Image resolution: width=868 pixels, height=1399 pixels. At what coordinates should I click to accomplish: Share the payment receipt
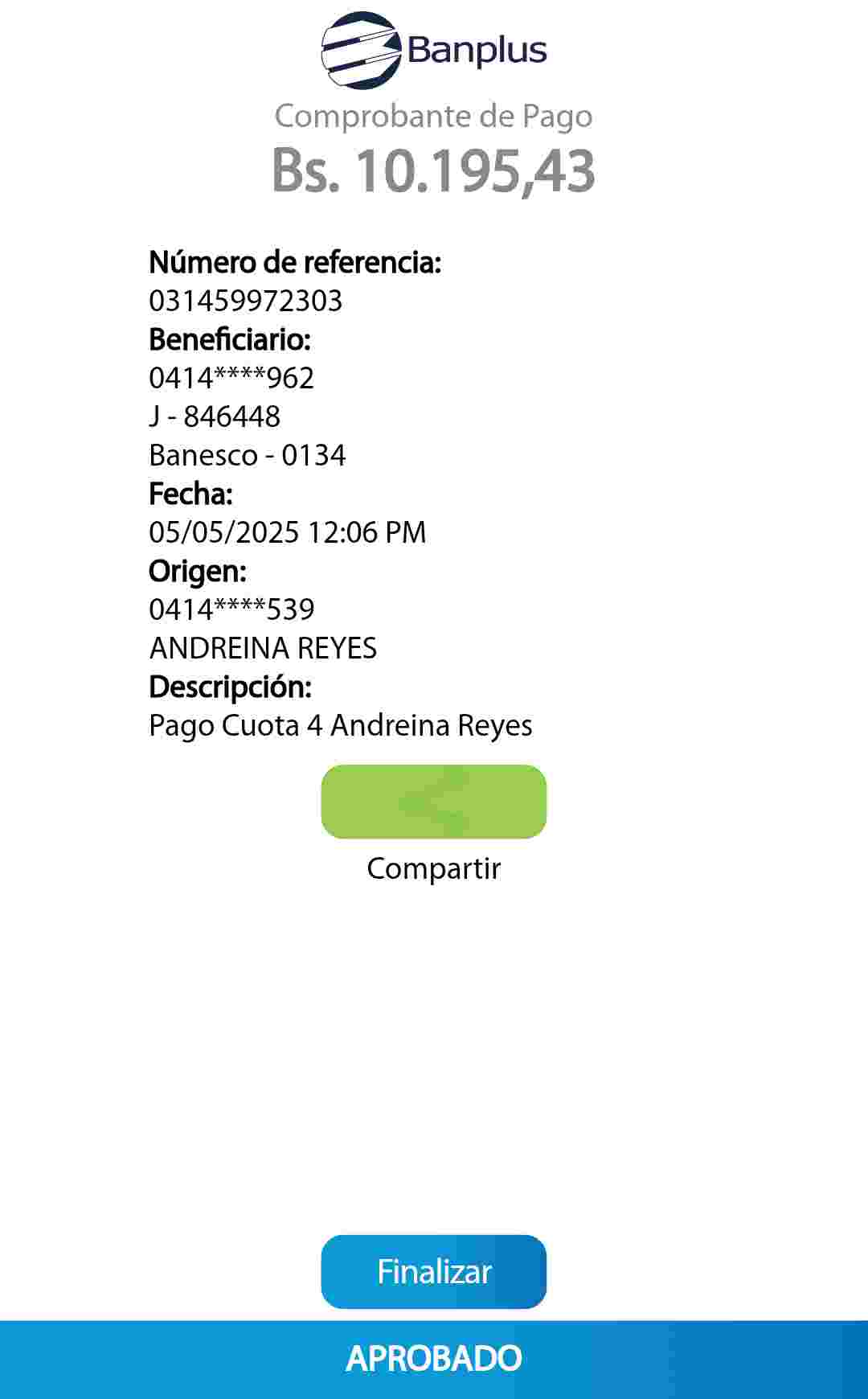point(433,802)
